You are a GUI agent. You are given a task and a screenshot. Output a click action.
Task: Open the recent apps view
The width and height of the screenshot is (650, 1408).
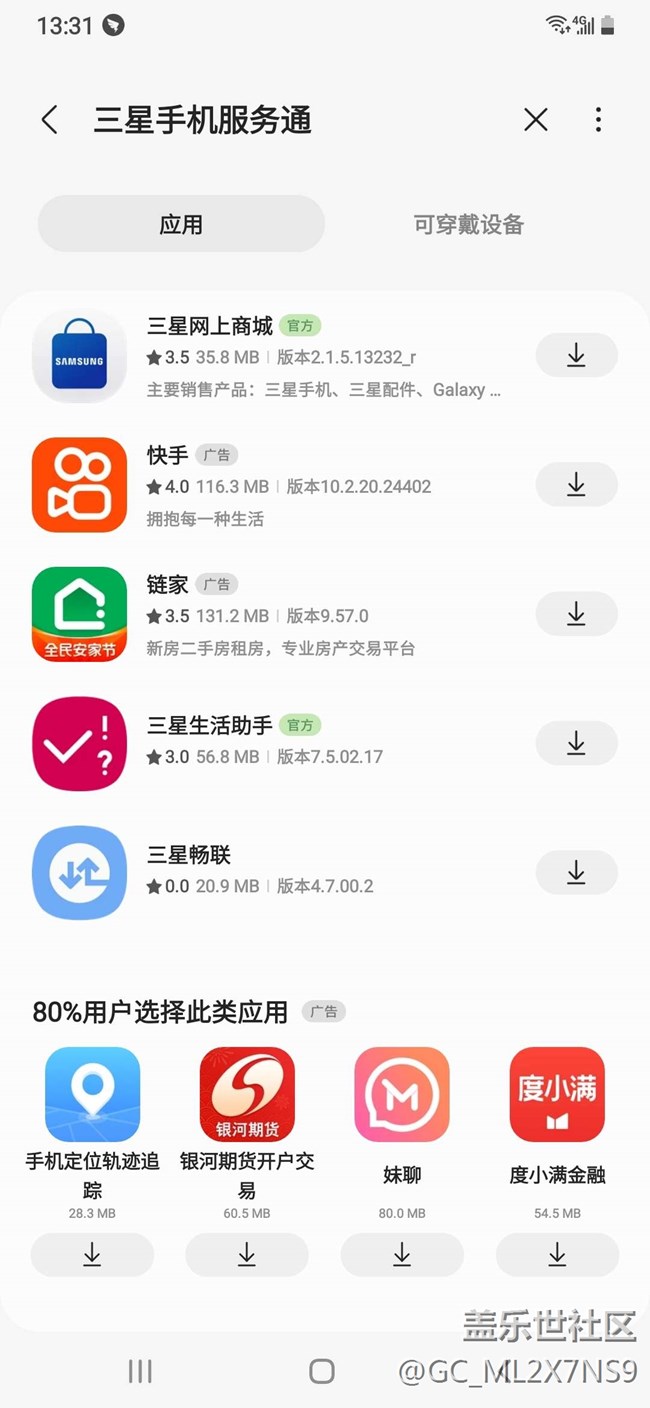(140, 1371)
